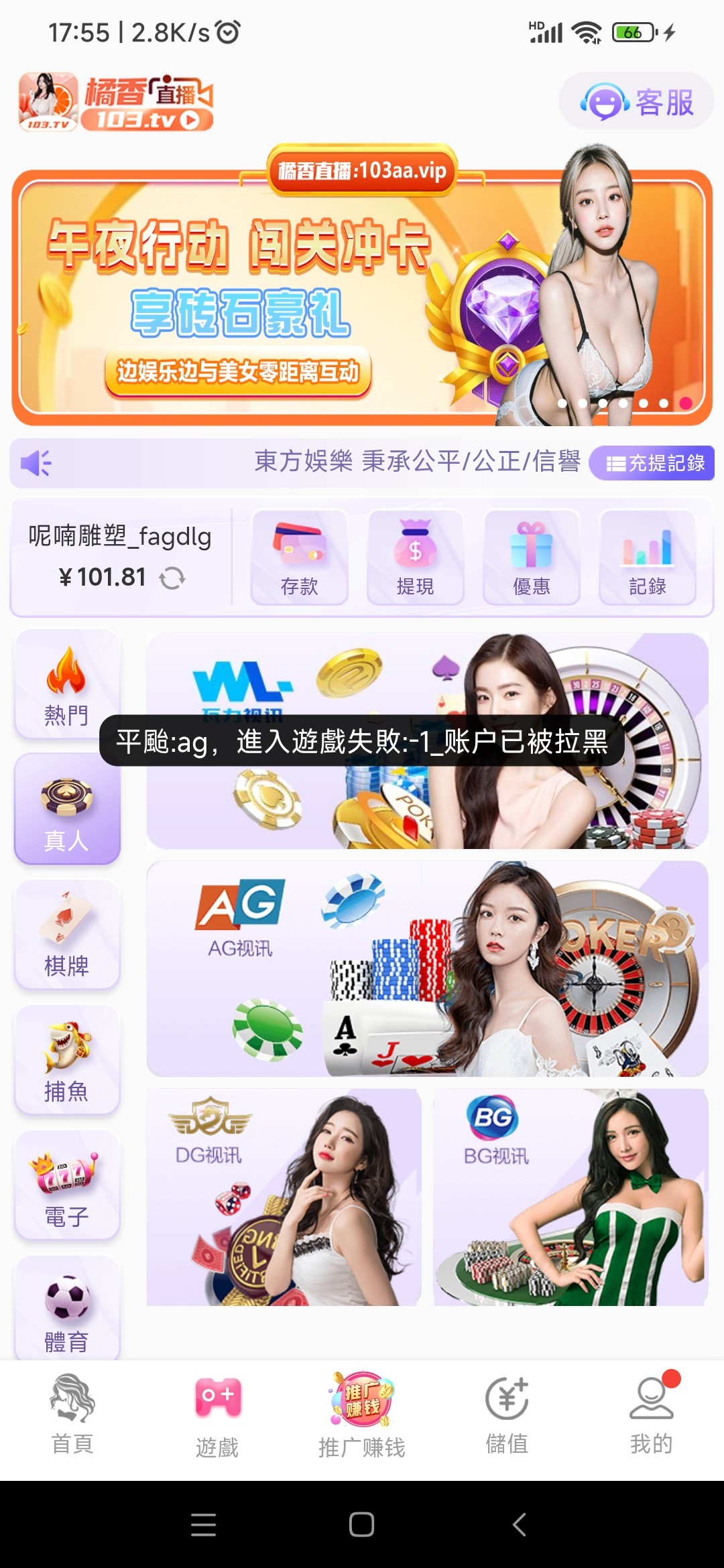This screenshot has height=1568, width=724.
Task: Open the DG视讯 game card
Action: point(284,1197)
